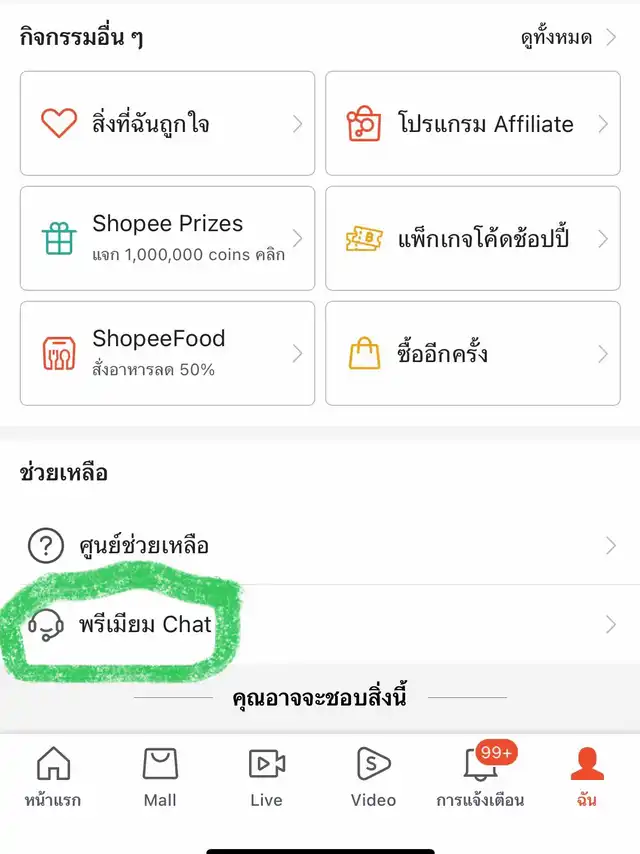The image size is (640, 854).
Task: Open the Shopee Prizes card
Action: (167, 238)
